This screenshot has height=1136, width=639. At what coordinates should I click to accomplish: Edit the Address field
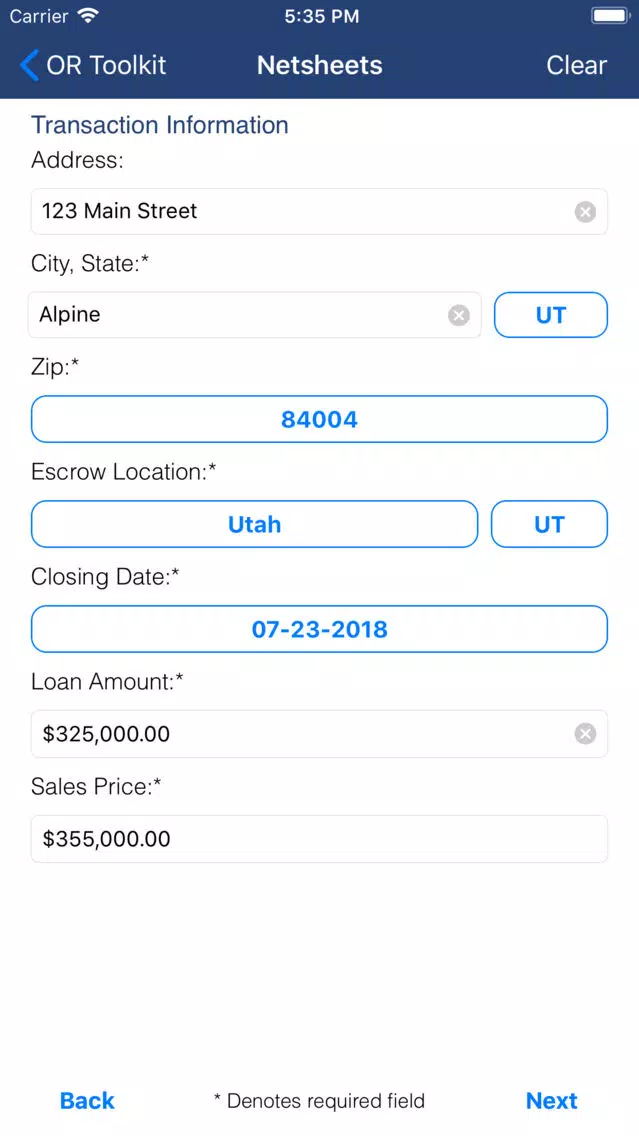319,212
